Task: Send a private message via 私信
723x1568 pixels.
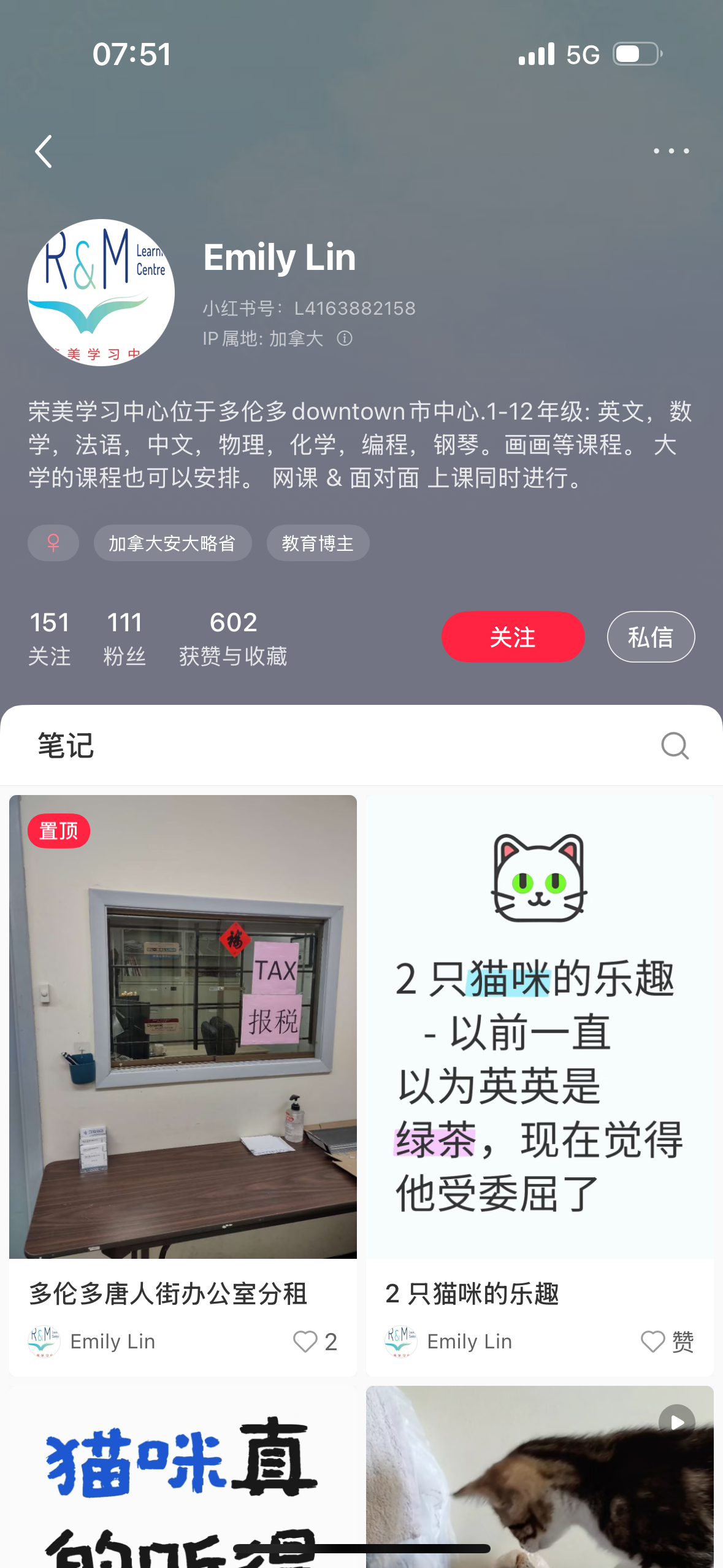Action: (651, 637)
